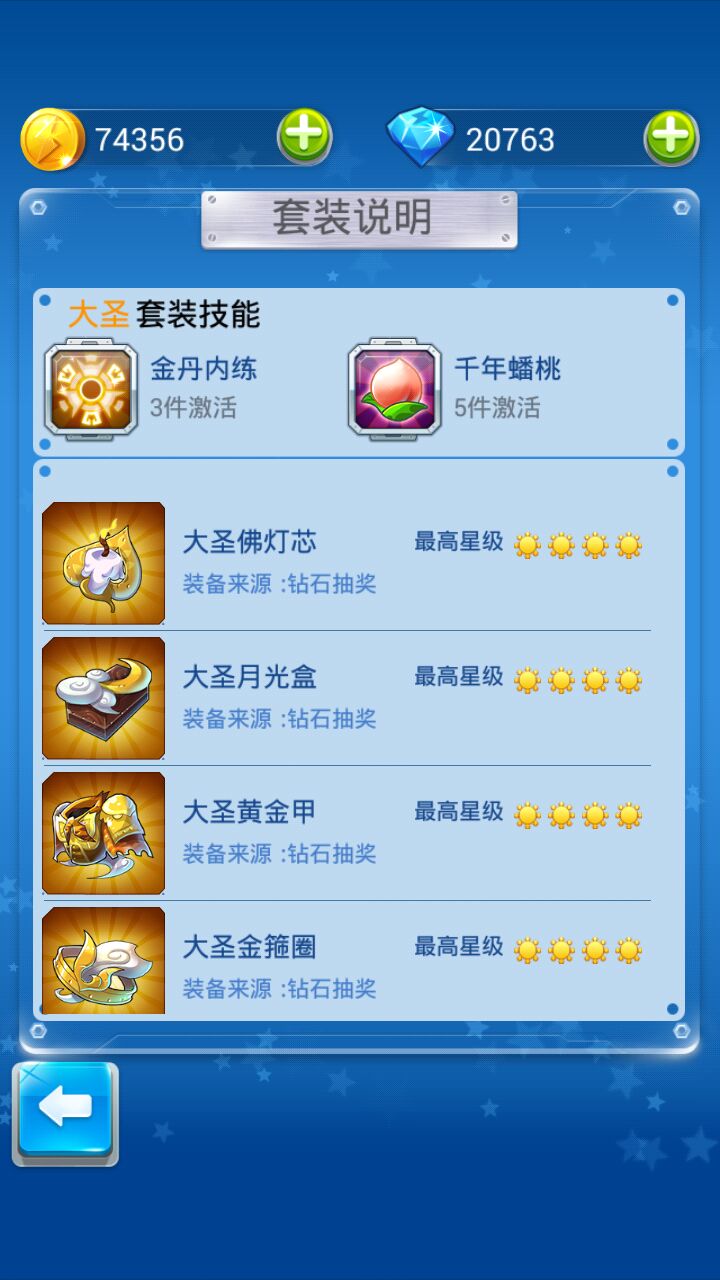Screen dimensions: 720x1280
Task: Tap the plus button next to gold coins
Action: click(x=304, y=137)
